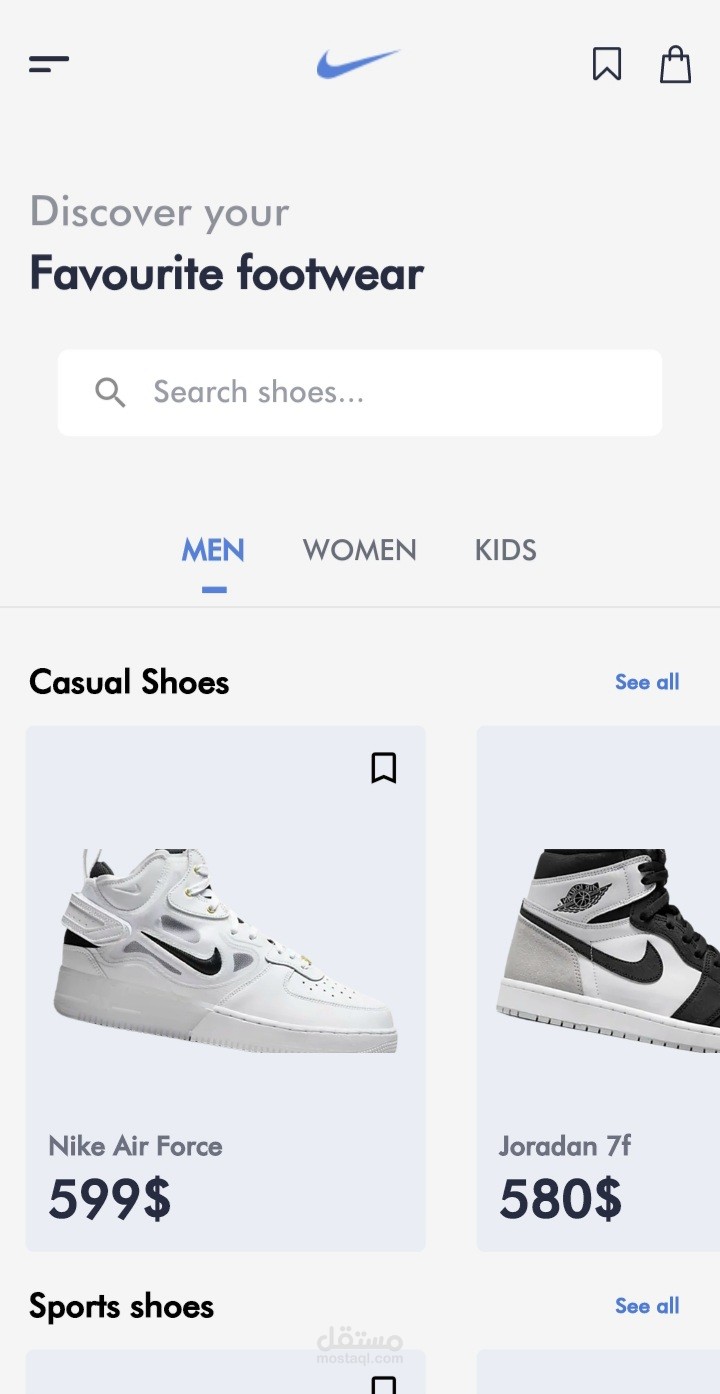
Task: Tap the Search shoes field
Action: pyautogui.click(x=360, y=392)
